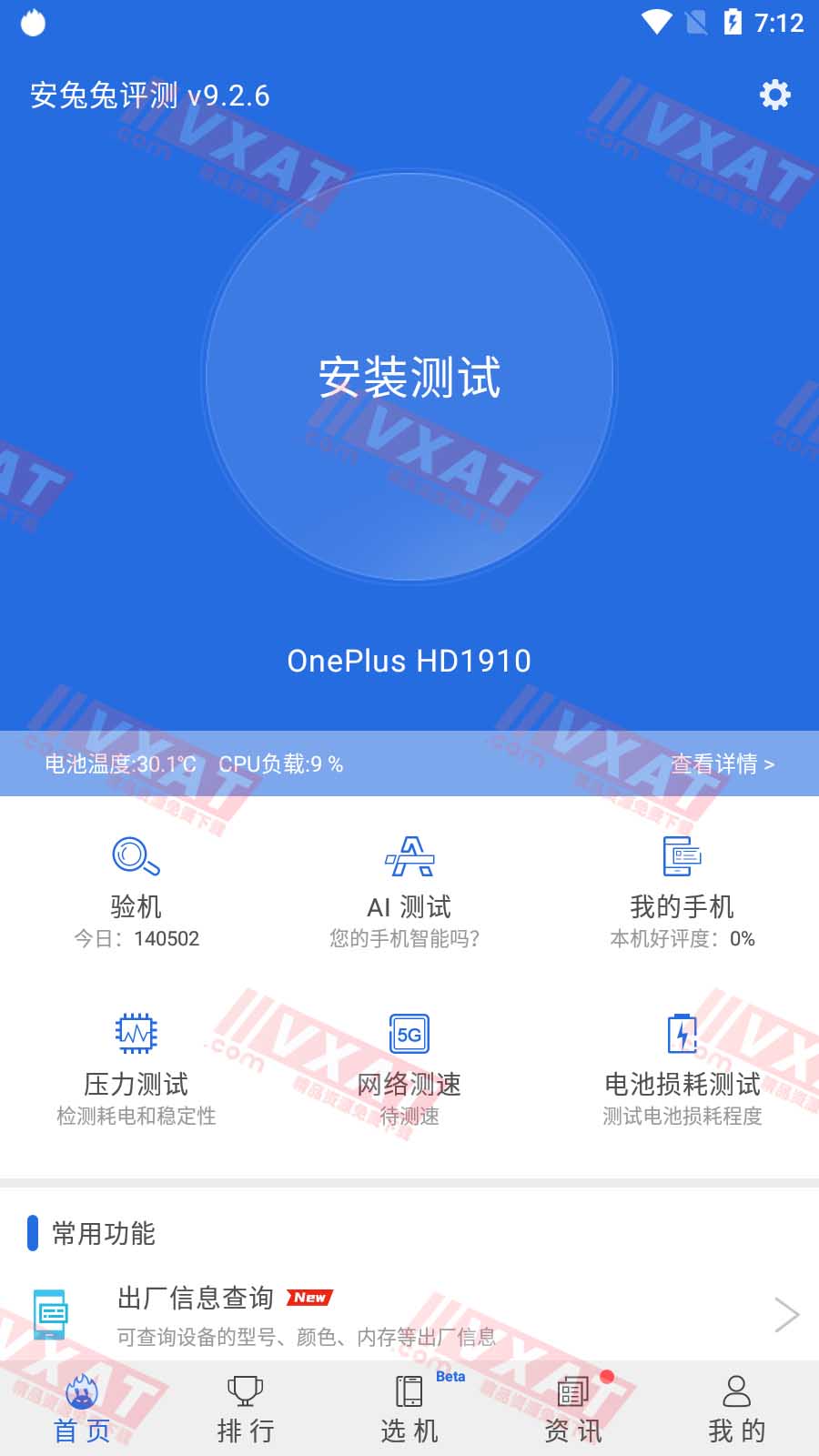Open the settings gear
The height and width of the screenshot is (1456, 819).
(x=773, y=94)
